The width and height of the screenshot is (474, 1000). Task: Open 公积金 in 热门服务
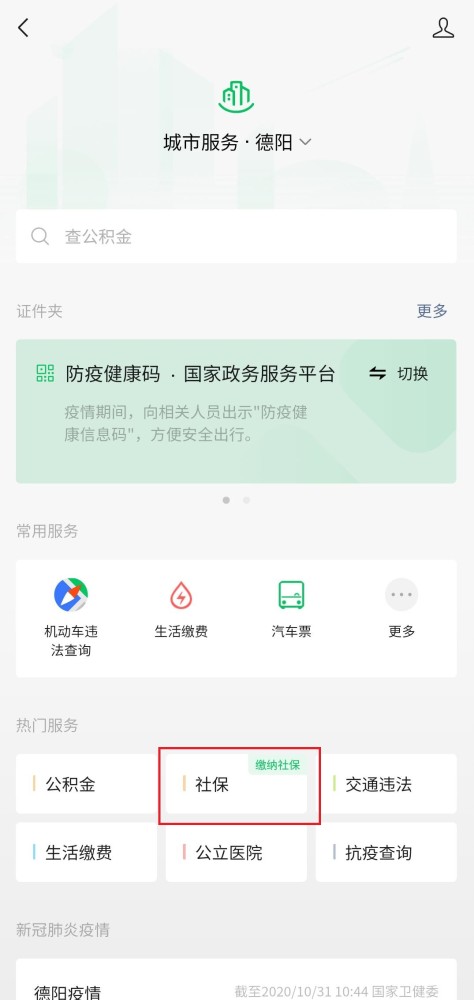click(86, 784)
